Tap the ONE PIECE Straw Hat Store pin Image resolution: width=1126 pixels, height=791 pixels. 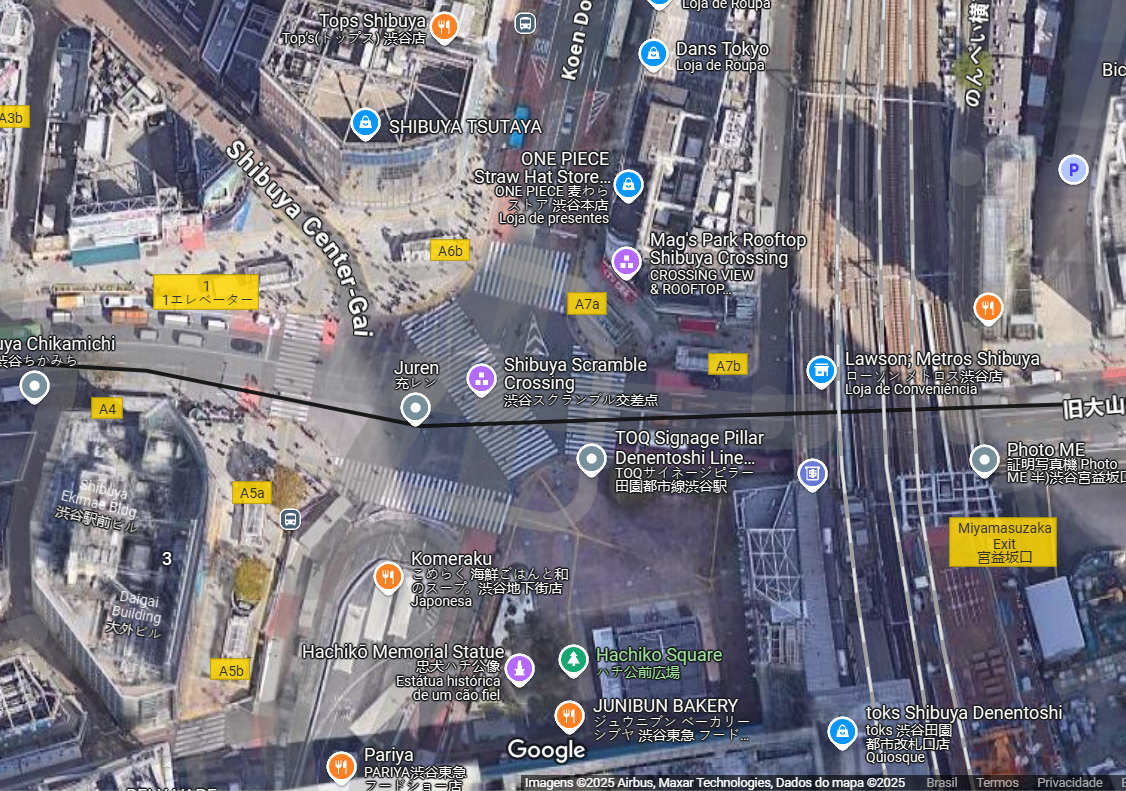click(x=628, y=184)
